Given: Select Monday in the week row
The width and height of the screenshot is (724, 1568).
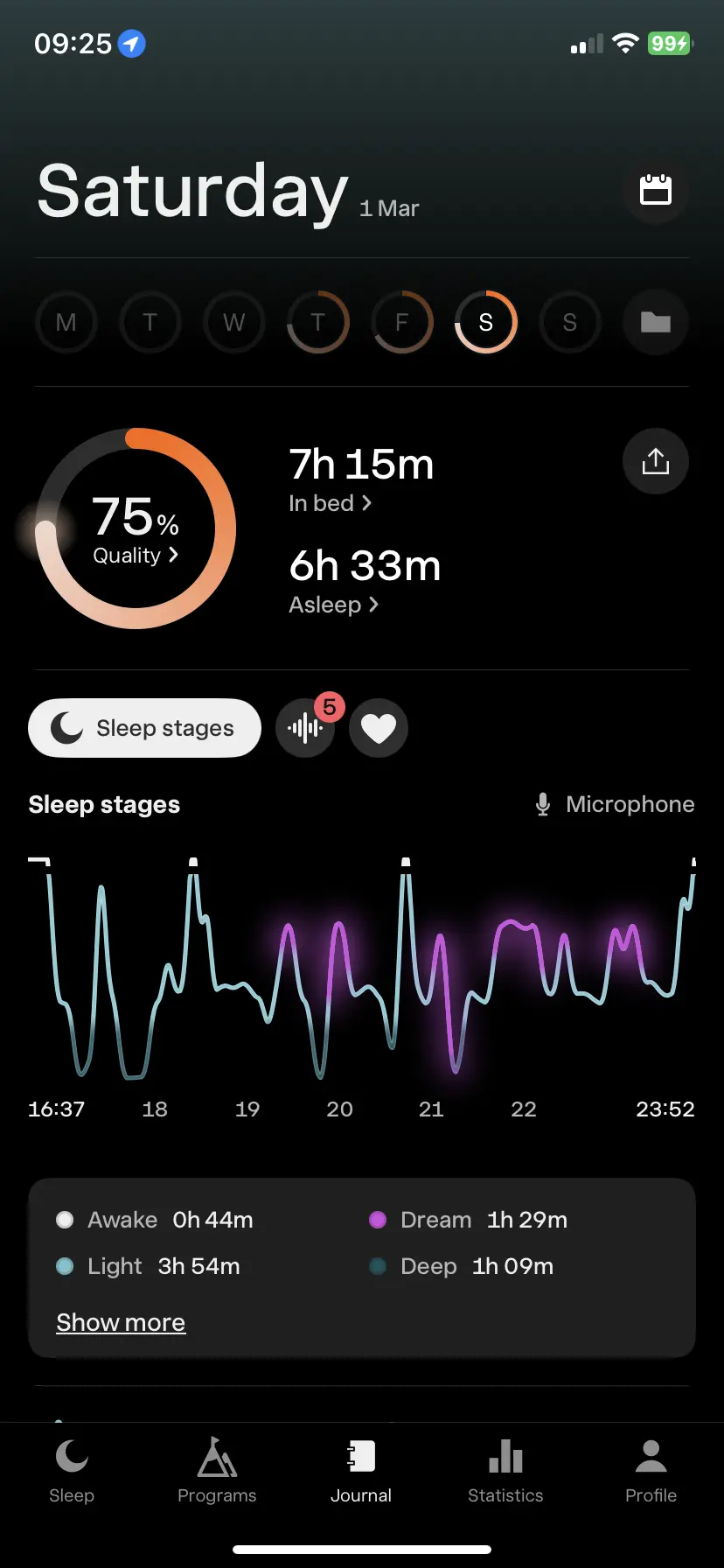Looking at the screenshot, I should click(66, 322).
